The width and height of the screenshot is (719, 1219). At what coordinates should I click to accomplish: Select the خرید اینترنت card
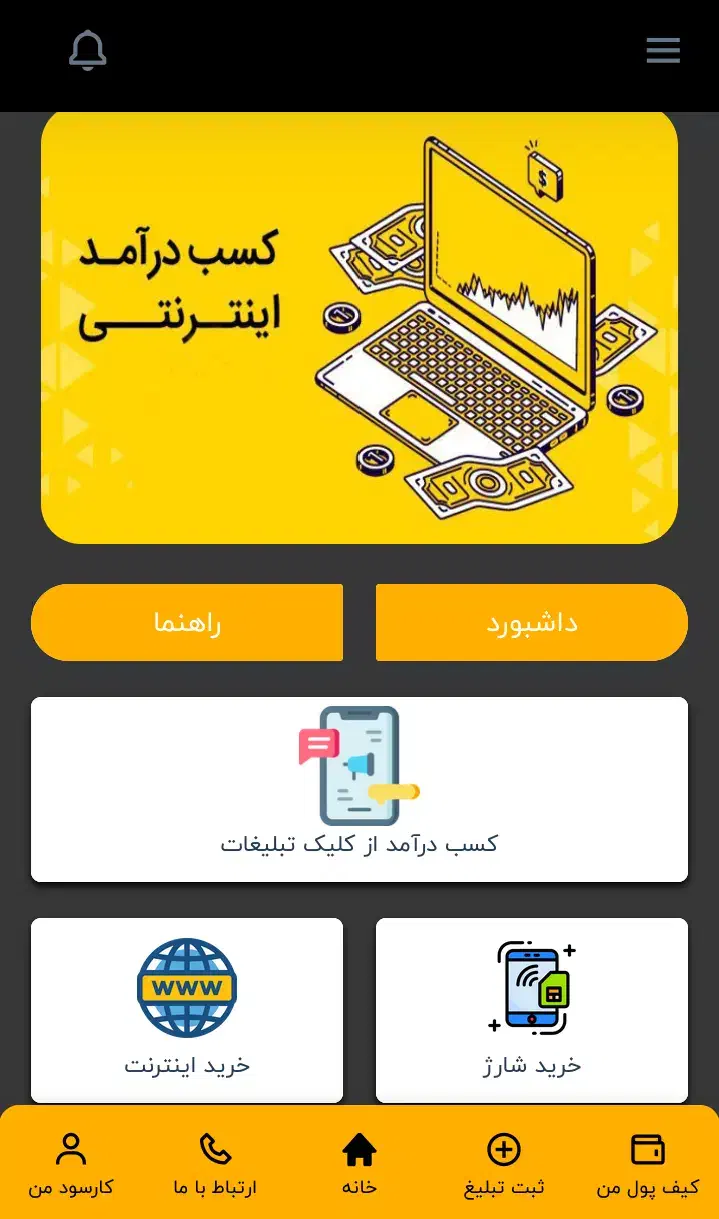(x=187, y=1009)
